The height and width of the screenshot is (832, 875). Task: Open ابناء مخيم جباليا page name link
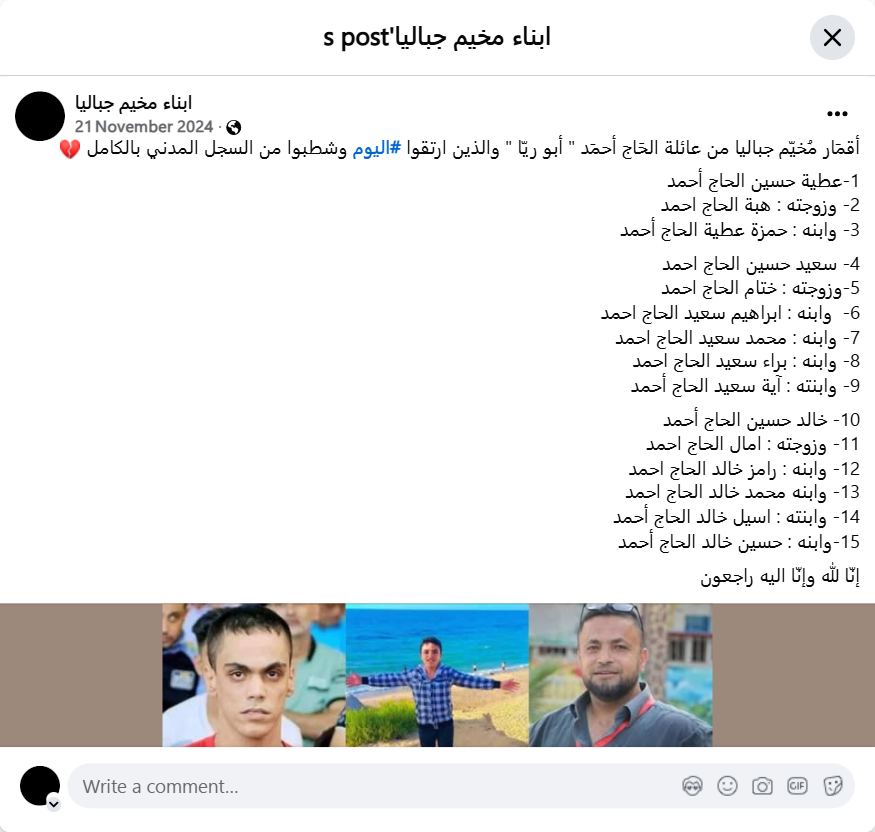pyautogui.click(x=133, y=102)
